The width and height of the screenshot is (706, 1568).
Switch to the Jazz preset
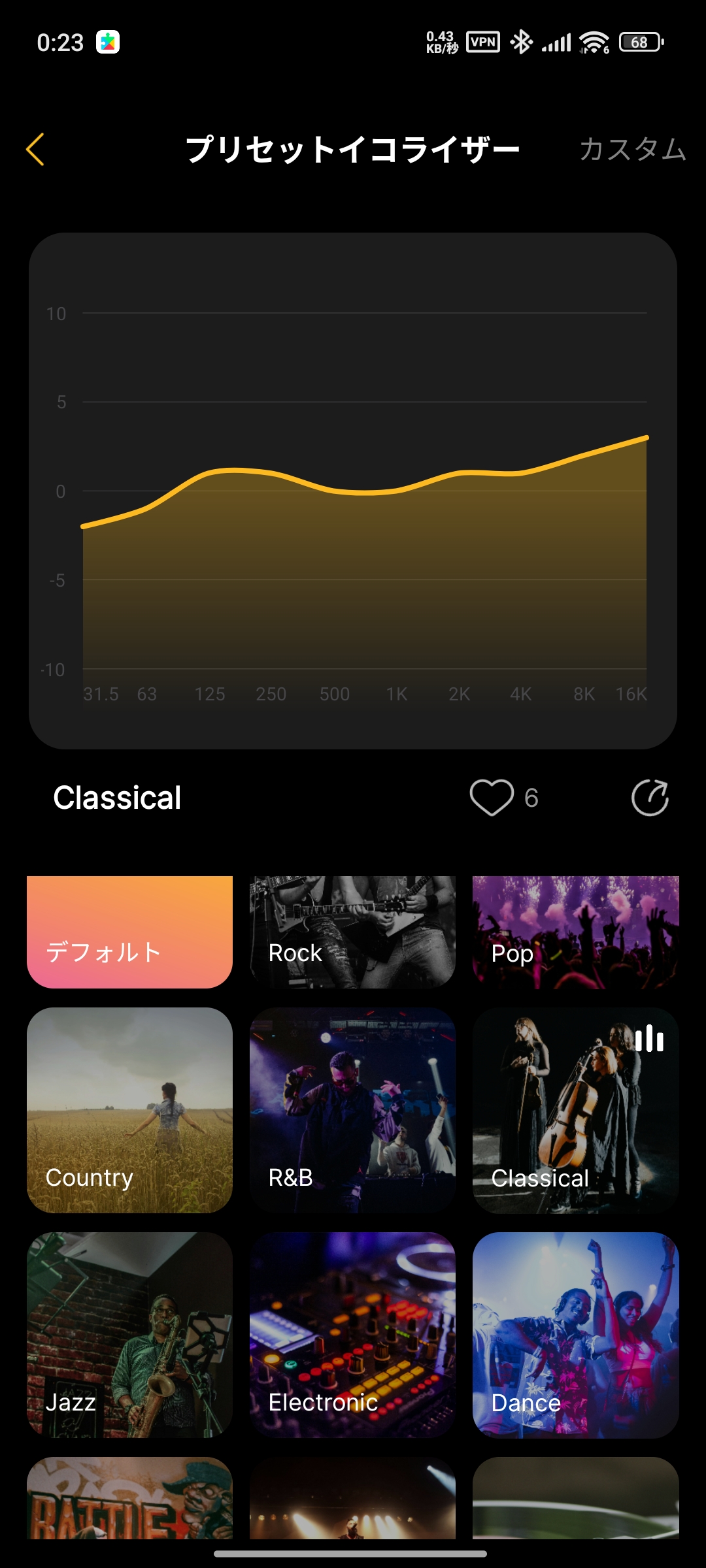point(129,1335)
